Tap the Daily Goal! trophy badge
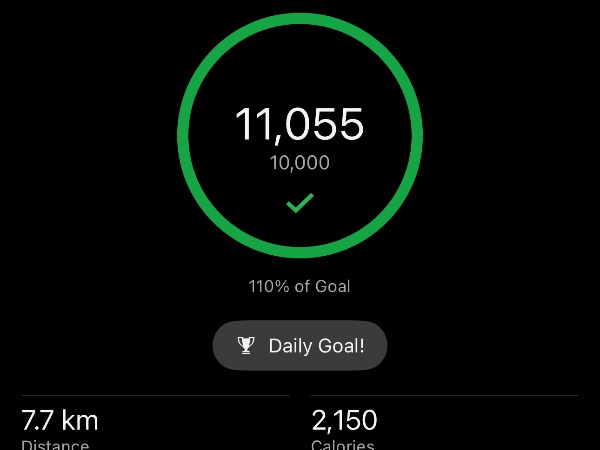 [x=300, y=346]
